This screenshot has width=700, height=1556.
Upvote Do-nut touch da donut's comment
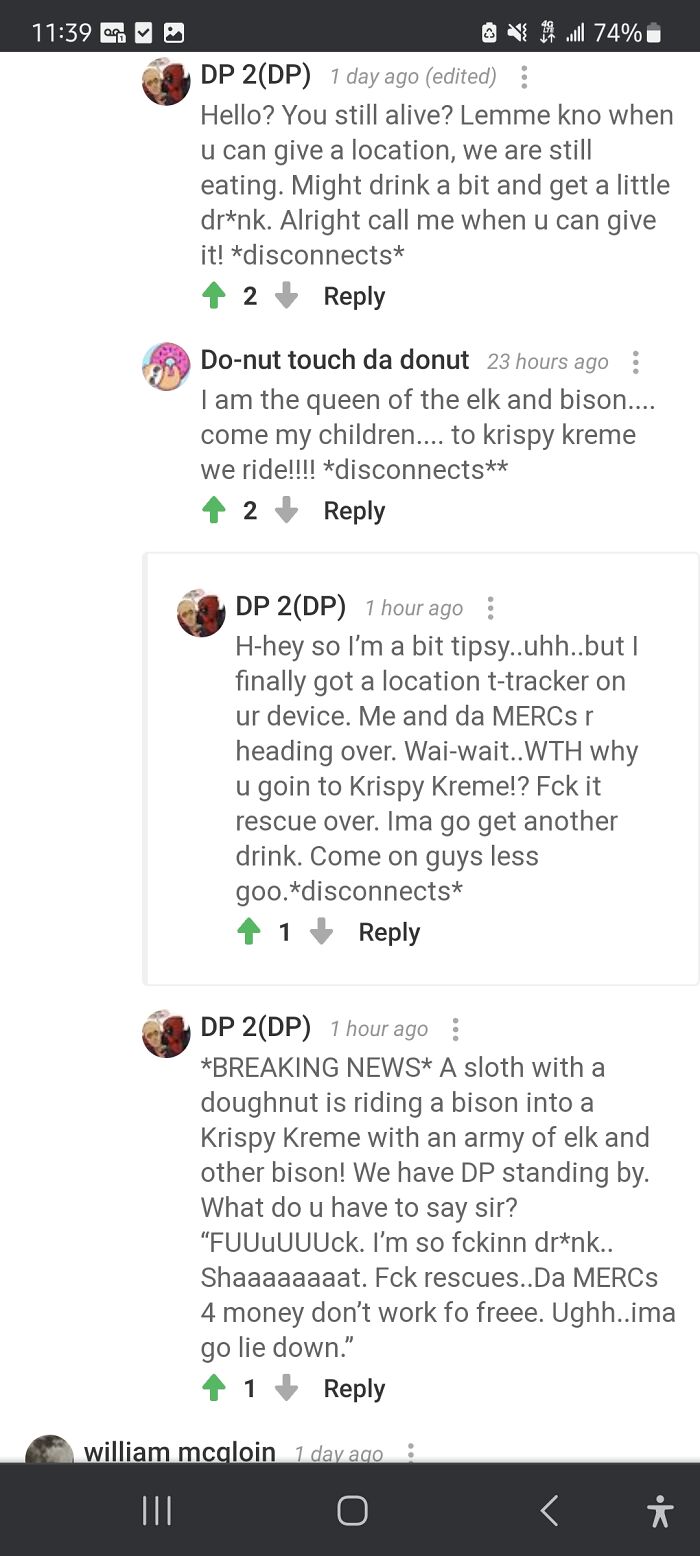click(x=213, y=511)
